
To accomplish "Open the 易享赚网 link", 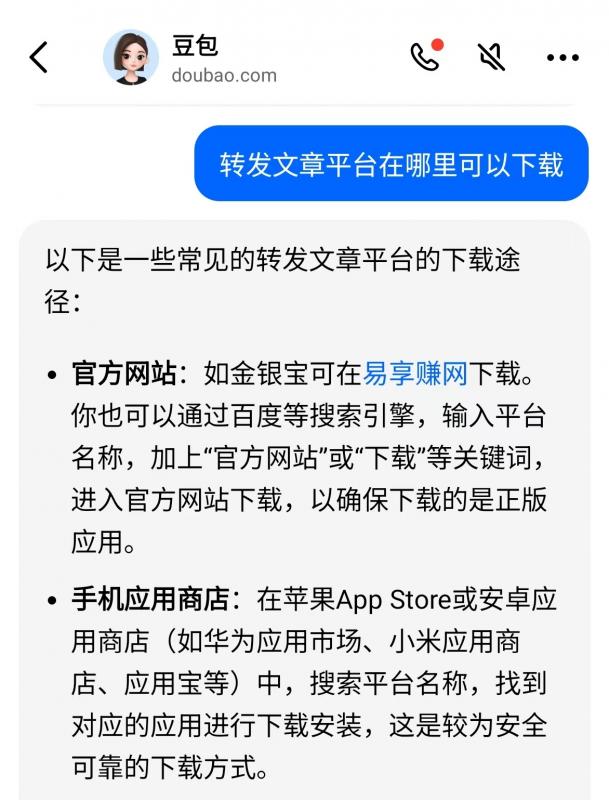I will [x=415, y=375].
